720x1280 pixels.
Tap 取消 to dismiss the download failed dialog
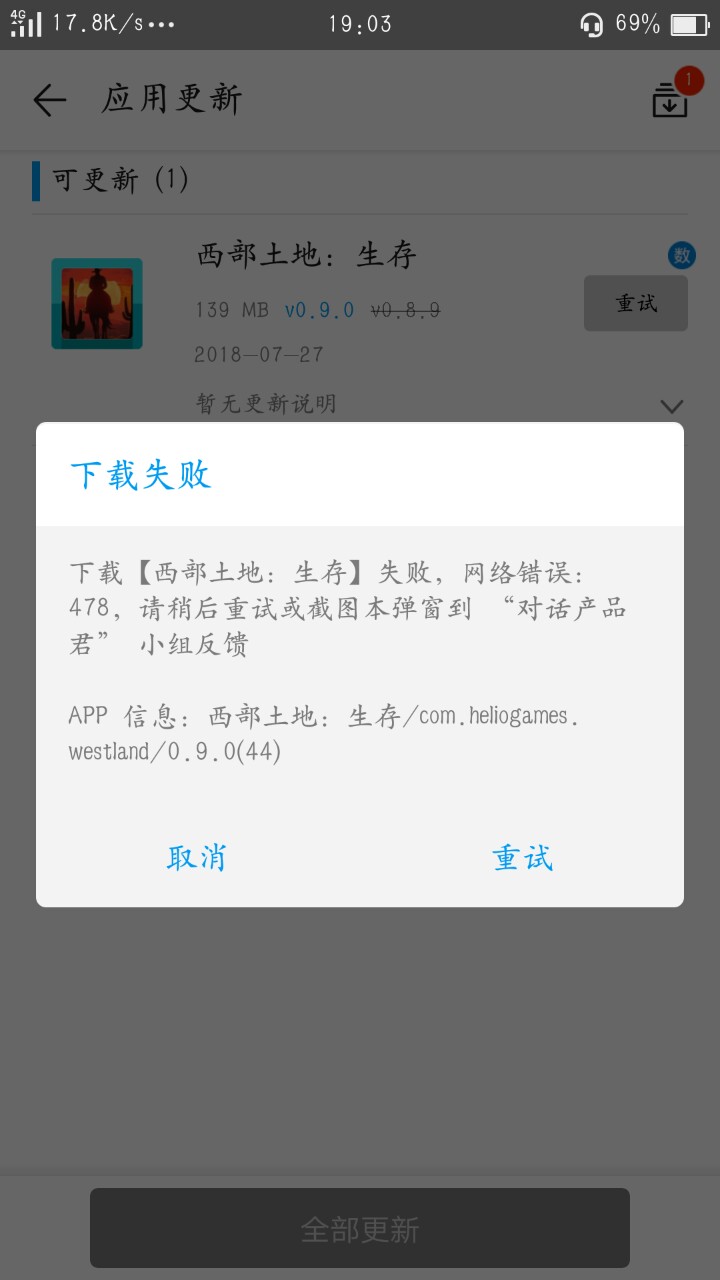(197, 858)
